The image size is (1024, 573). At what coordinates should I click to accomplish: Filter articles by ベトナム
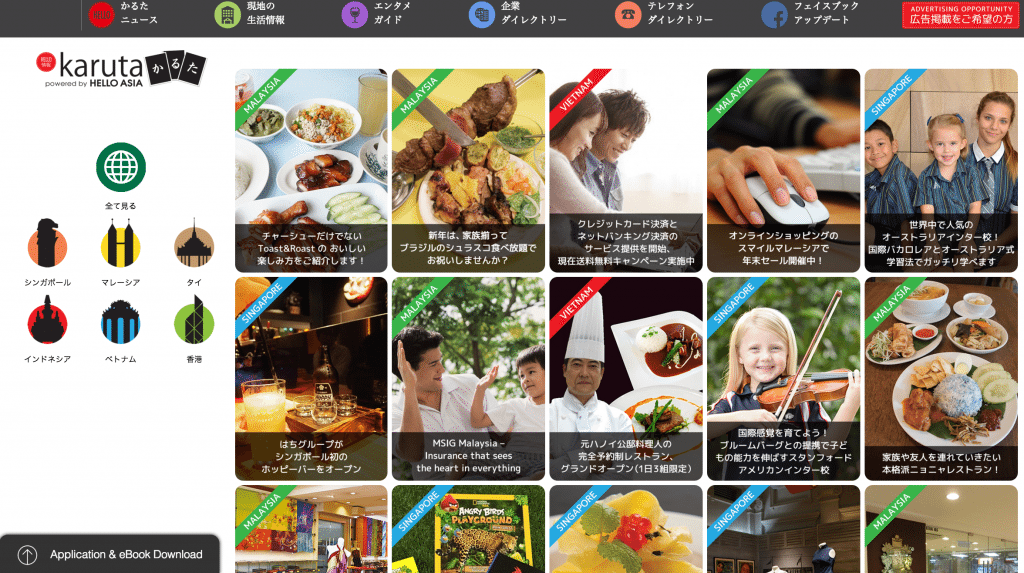pos(121,321)
